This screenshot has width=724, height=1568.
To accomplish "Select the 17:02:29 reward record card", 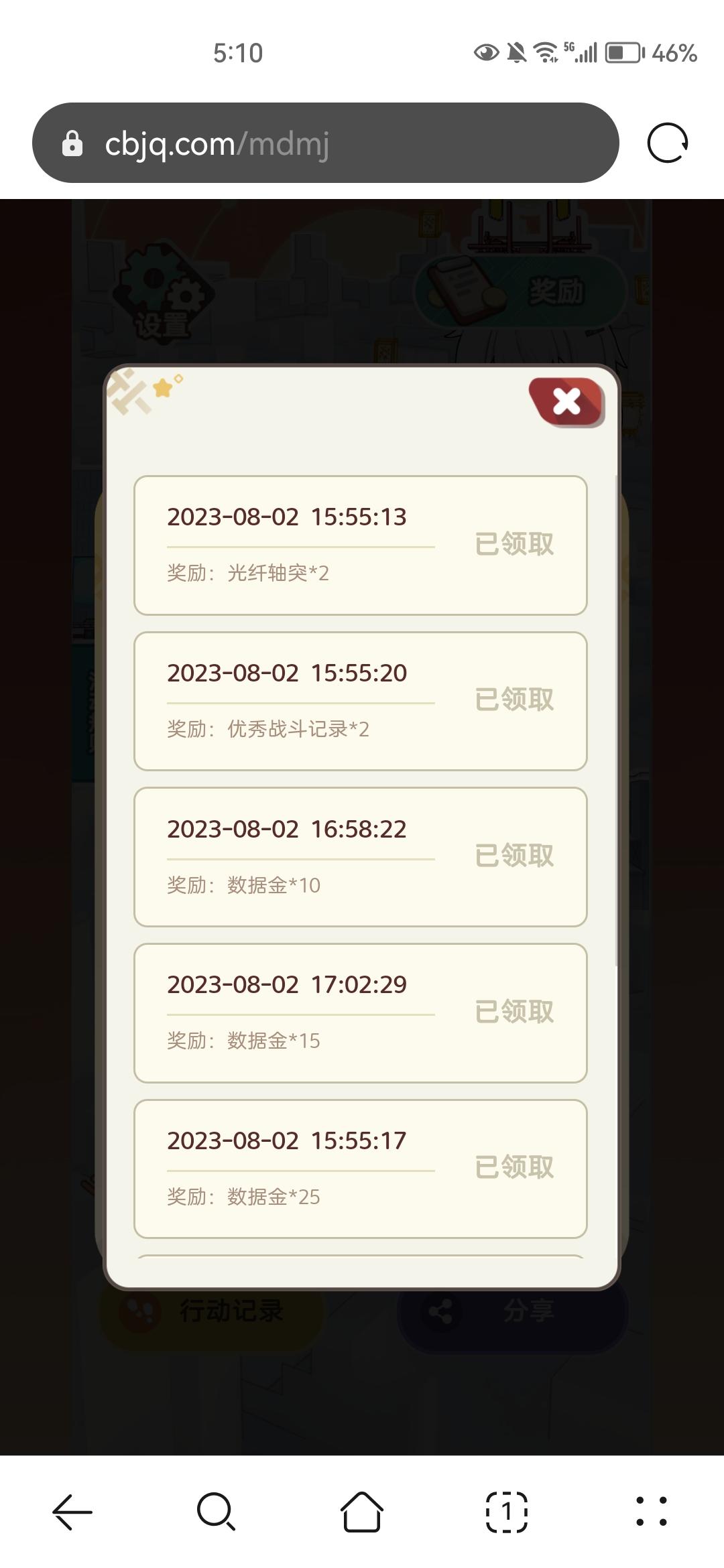I will (361, 1012).
